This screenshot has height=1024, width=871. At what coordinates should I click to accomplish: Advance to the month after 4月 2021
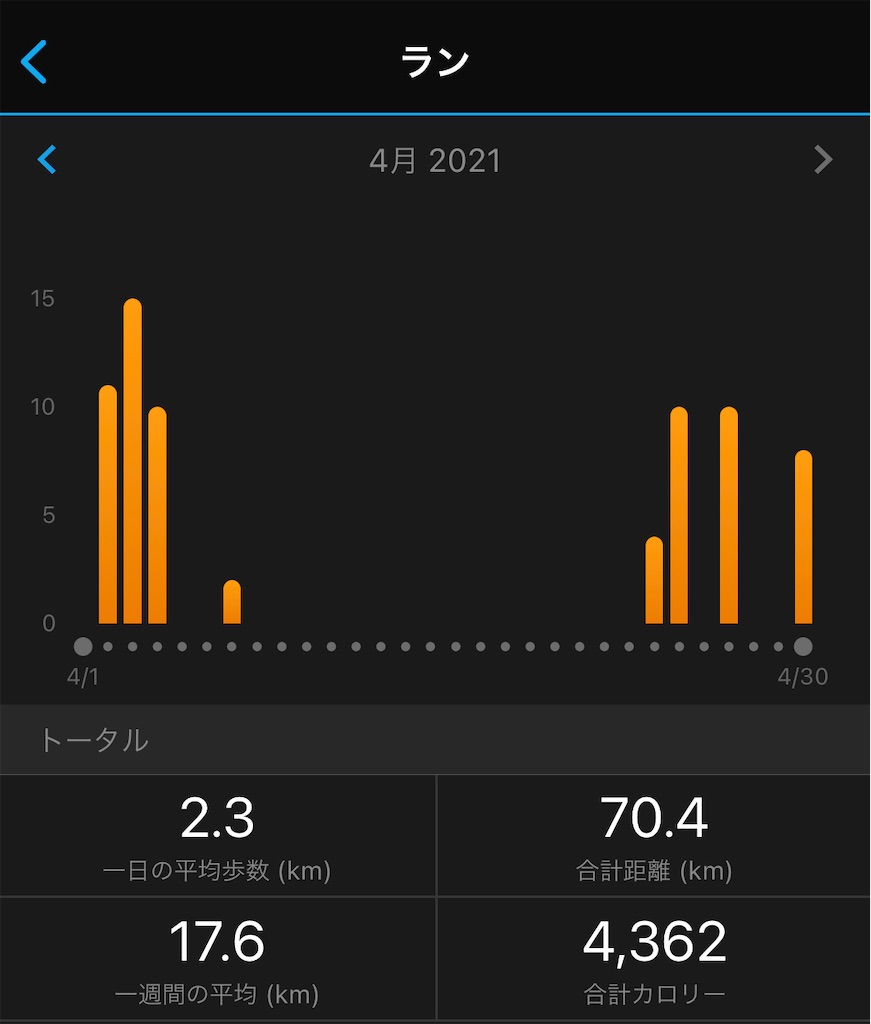click(x=823, y=159)
